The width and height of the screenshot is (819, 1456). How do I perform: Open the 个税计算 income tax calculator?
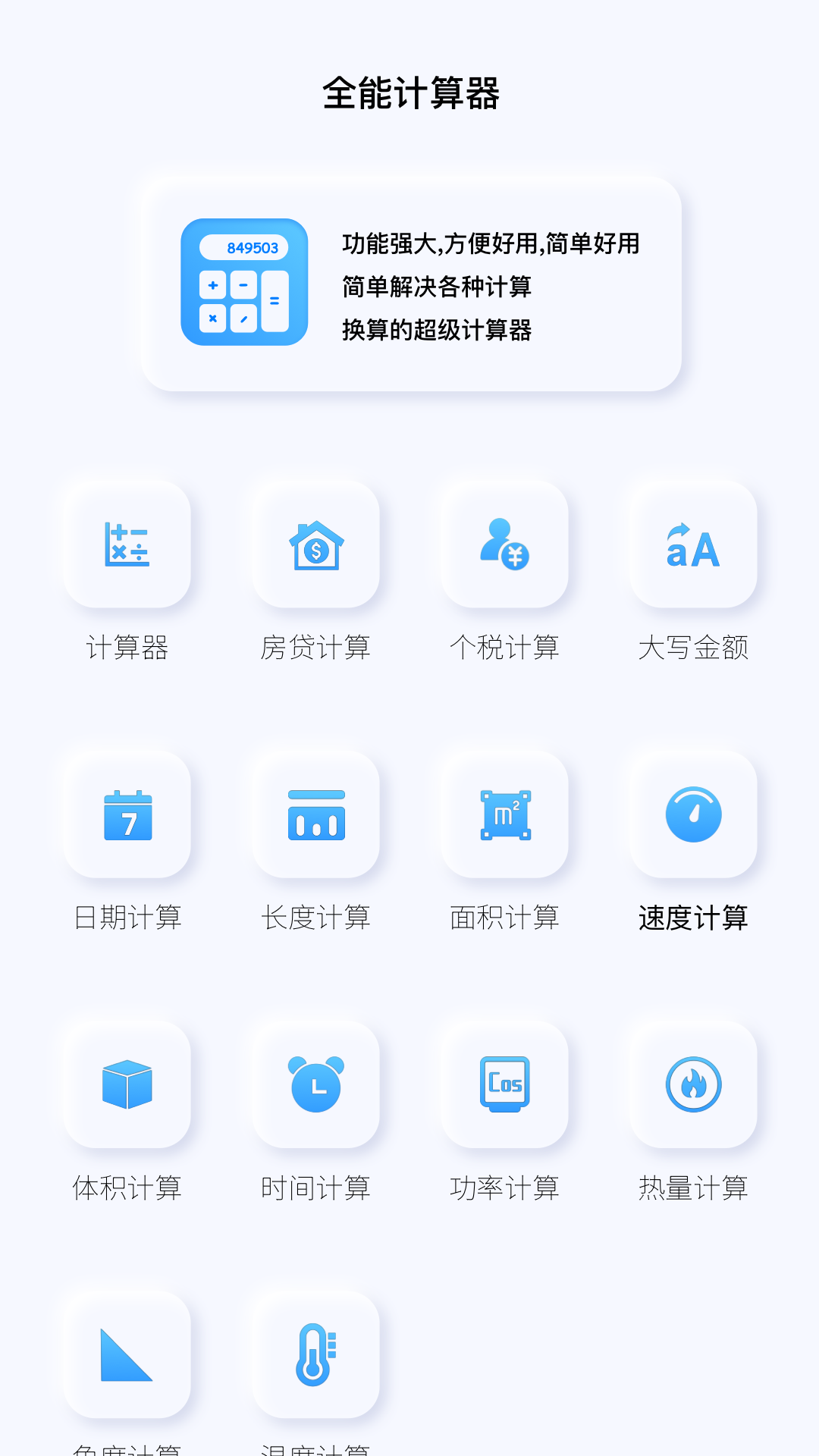[504, 548]
